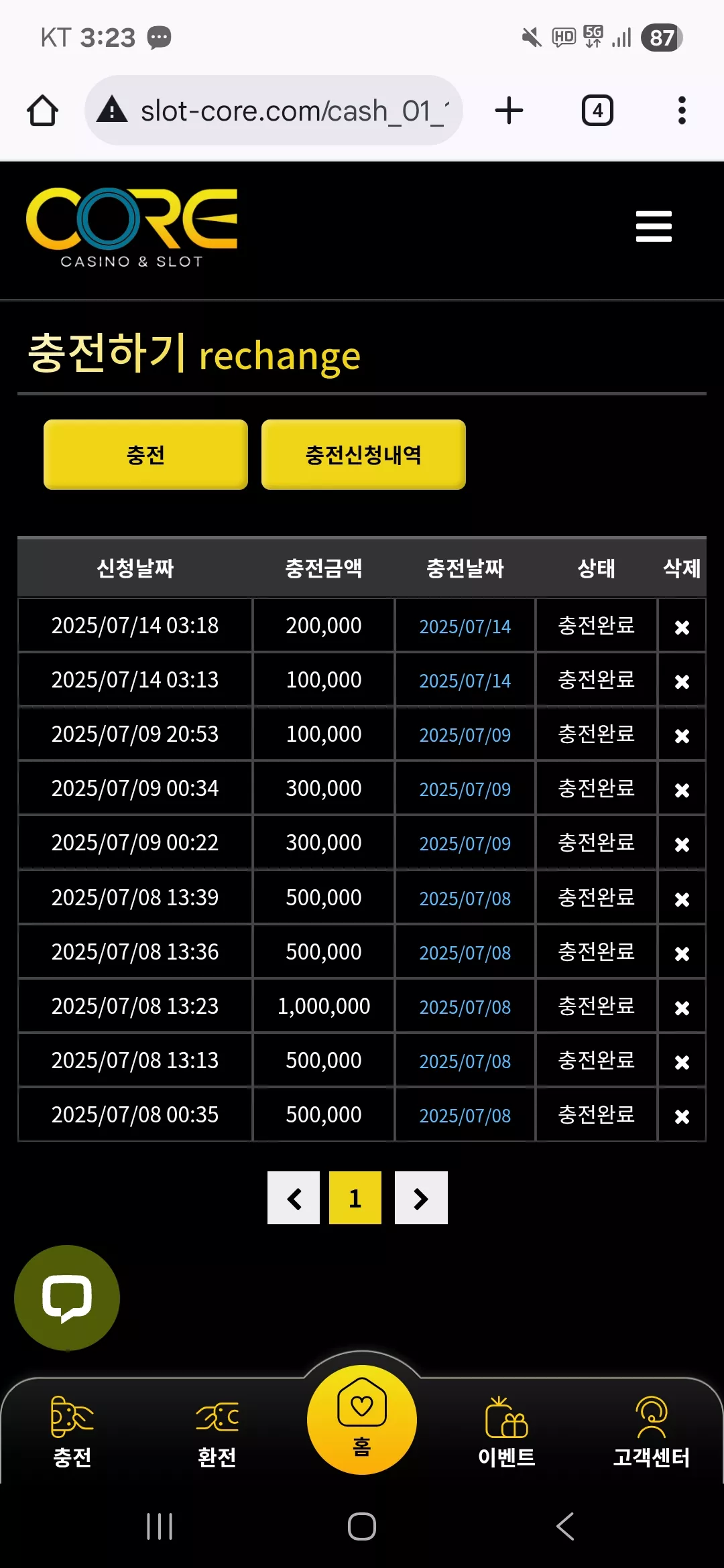Remove the 1,000,000 recharge row
The width and height of the screenshot is (724, 1568).
(682, 1008)
